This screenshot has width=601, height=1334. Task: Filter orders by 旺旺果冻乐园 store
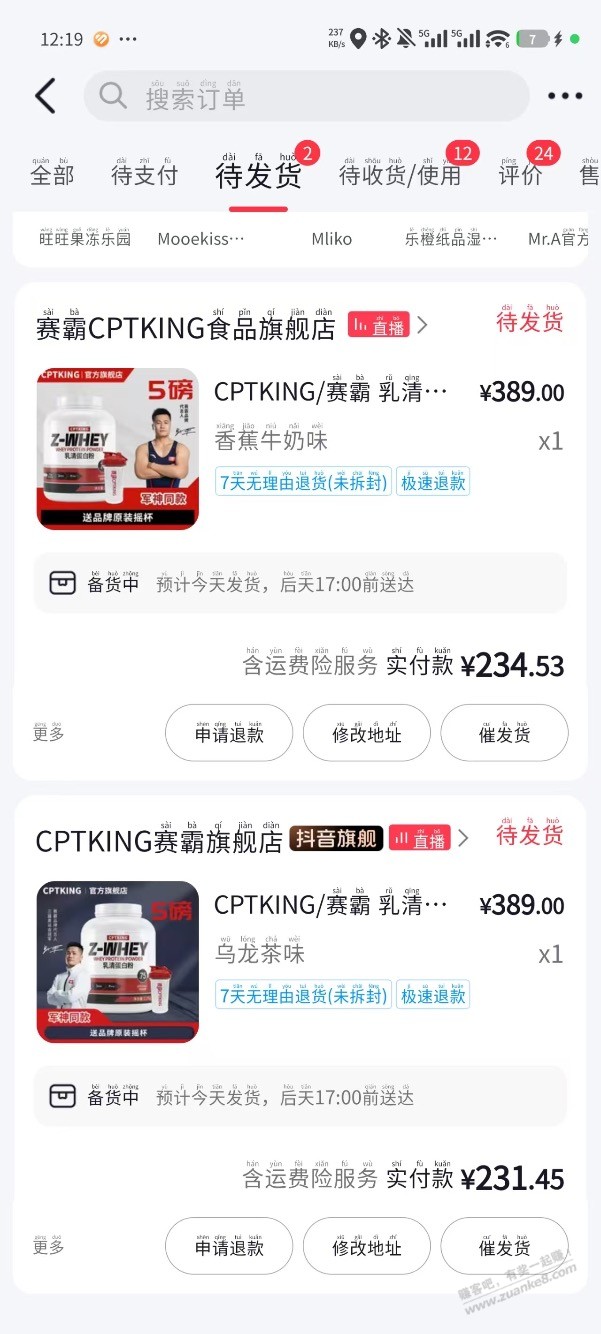(x=85, y=239)
